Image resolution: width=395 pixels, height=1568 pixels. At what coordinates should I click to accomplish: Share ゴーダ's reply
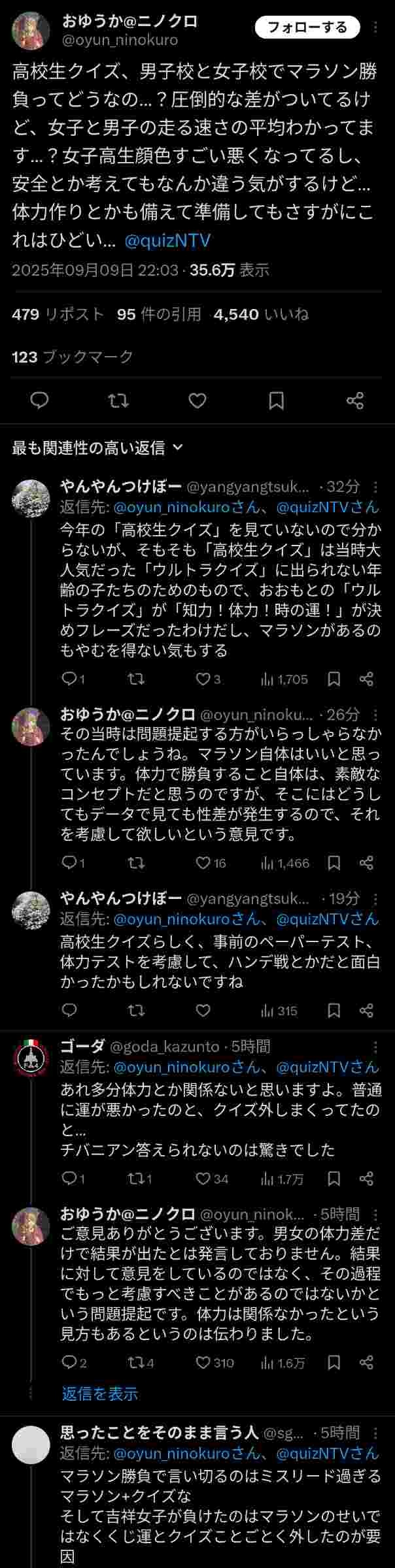point(366,1179)
